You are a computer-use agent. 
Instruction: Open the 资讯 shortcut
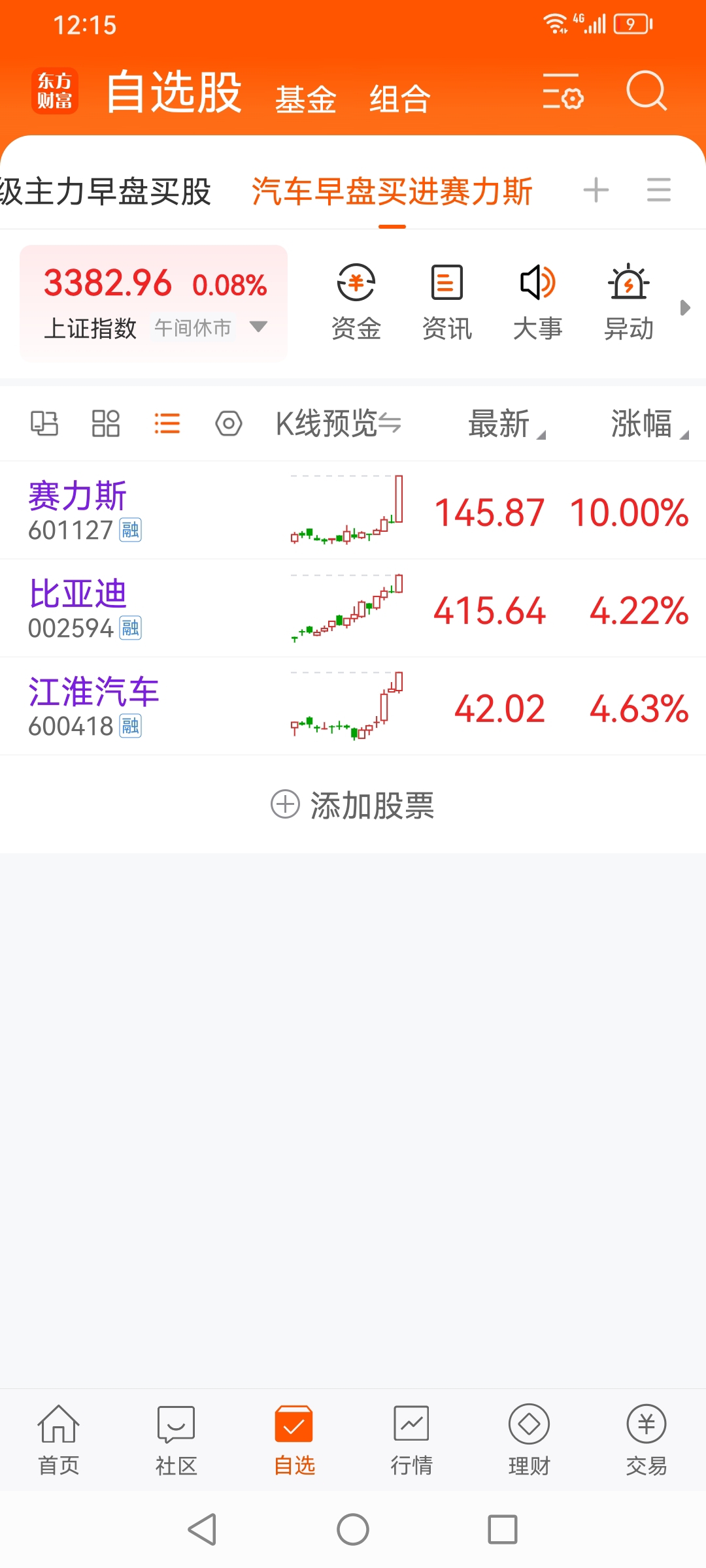pyautogui.click(x=446, y=302)
